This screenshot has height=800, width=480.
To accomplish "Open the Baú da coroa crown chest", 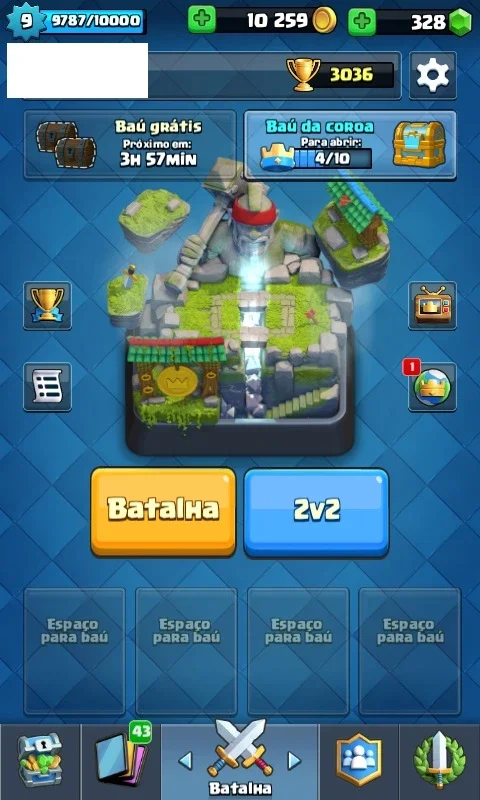I will coord(350,145).
